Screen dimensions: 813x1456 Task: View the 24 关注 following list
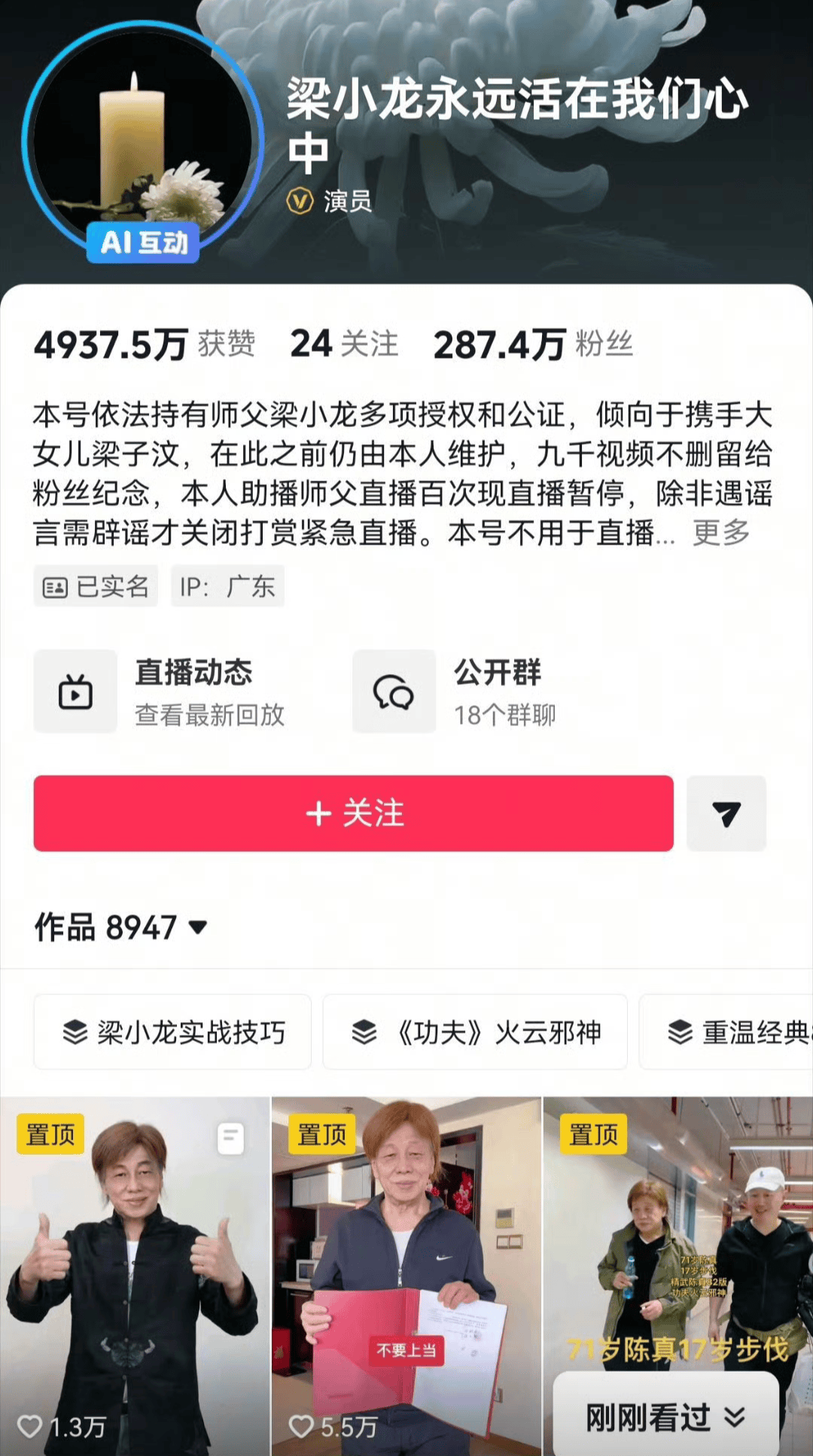tap(344, 345)
